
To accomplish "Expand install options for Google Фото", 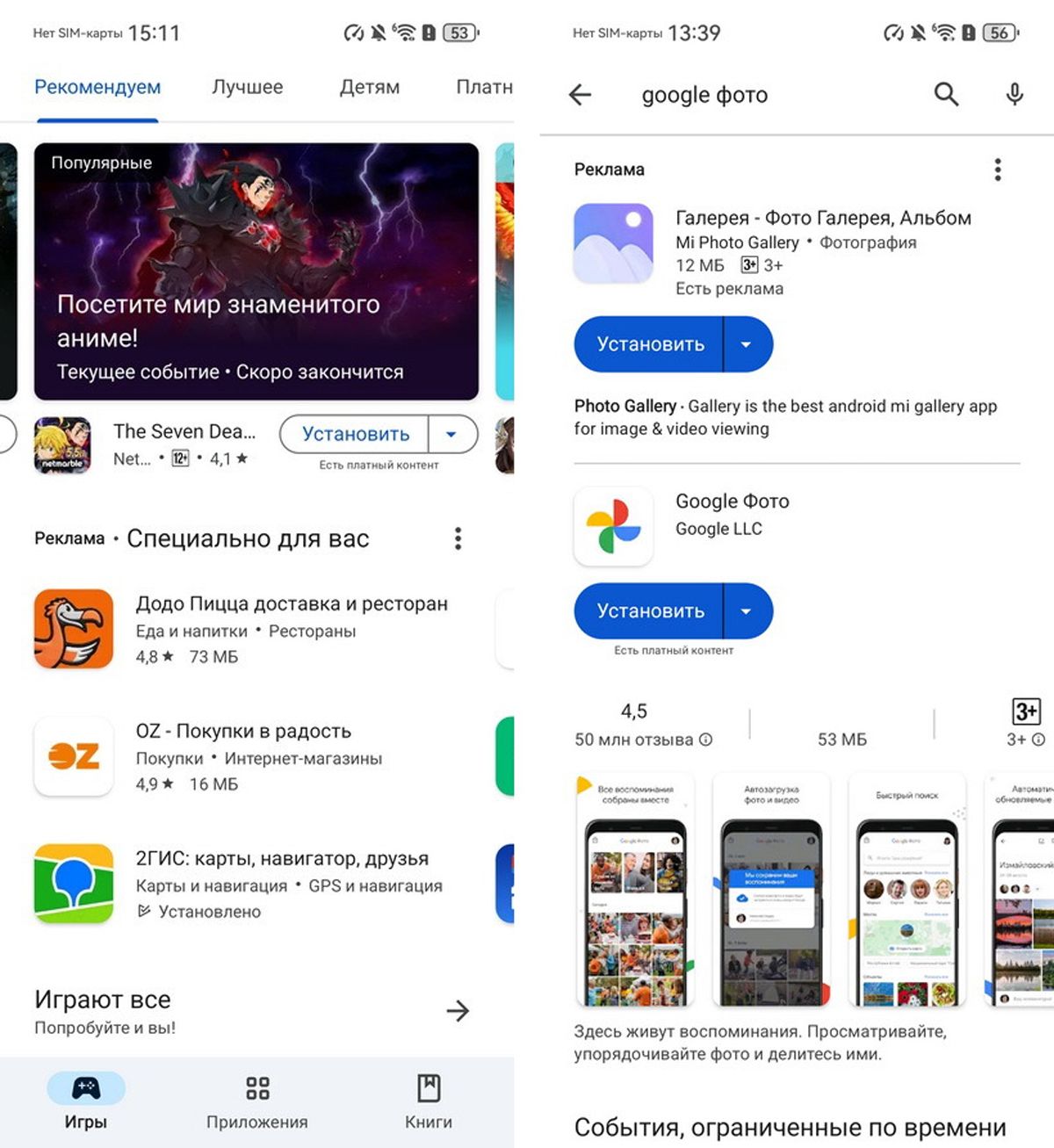I will [x=747, y=610].
